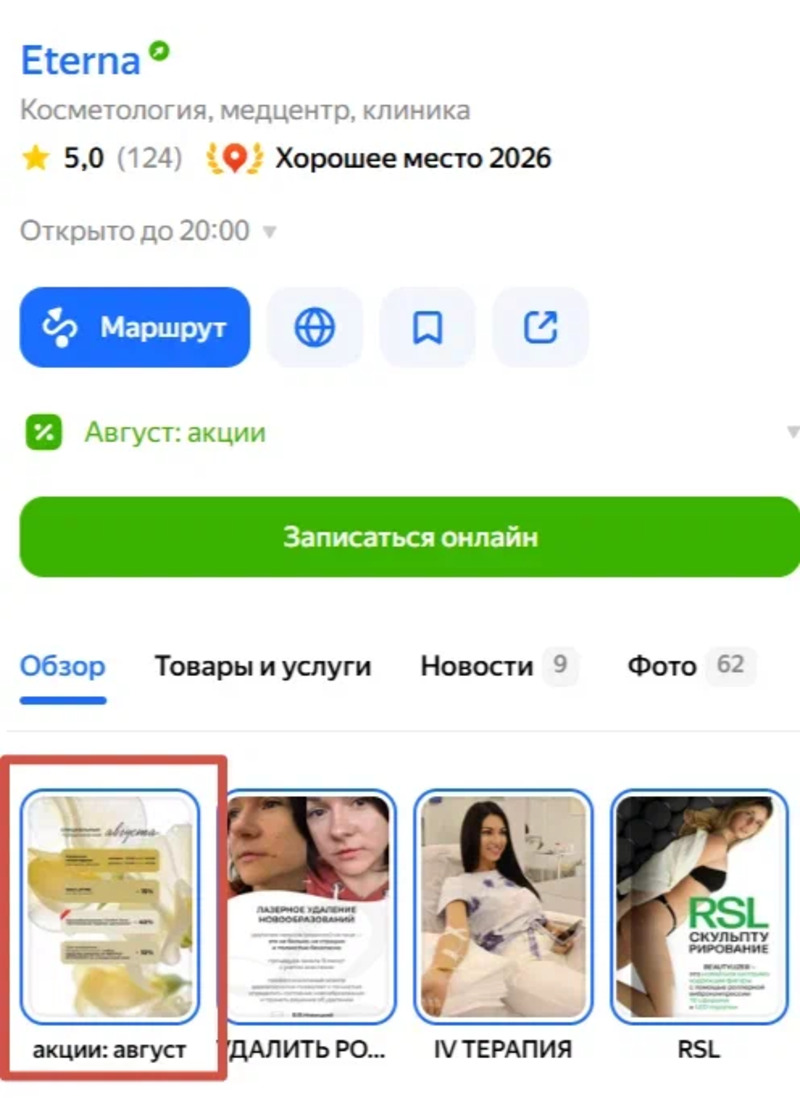
Task: Open the website globe icon
Action: (x=315, y=327)
